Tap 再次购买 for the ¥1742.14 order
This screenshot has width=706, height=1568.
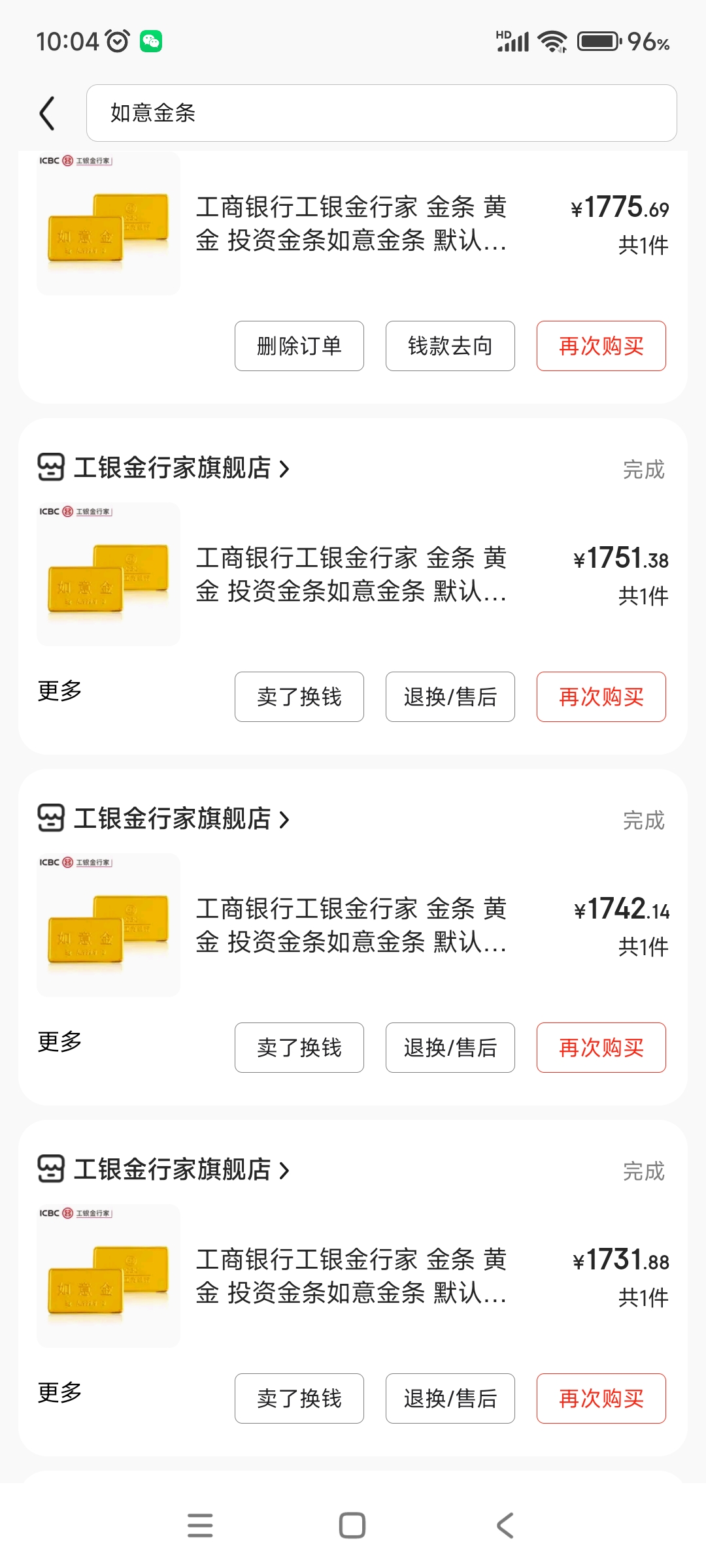[601, 1047]
